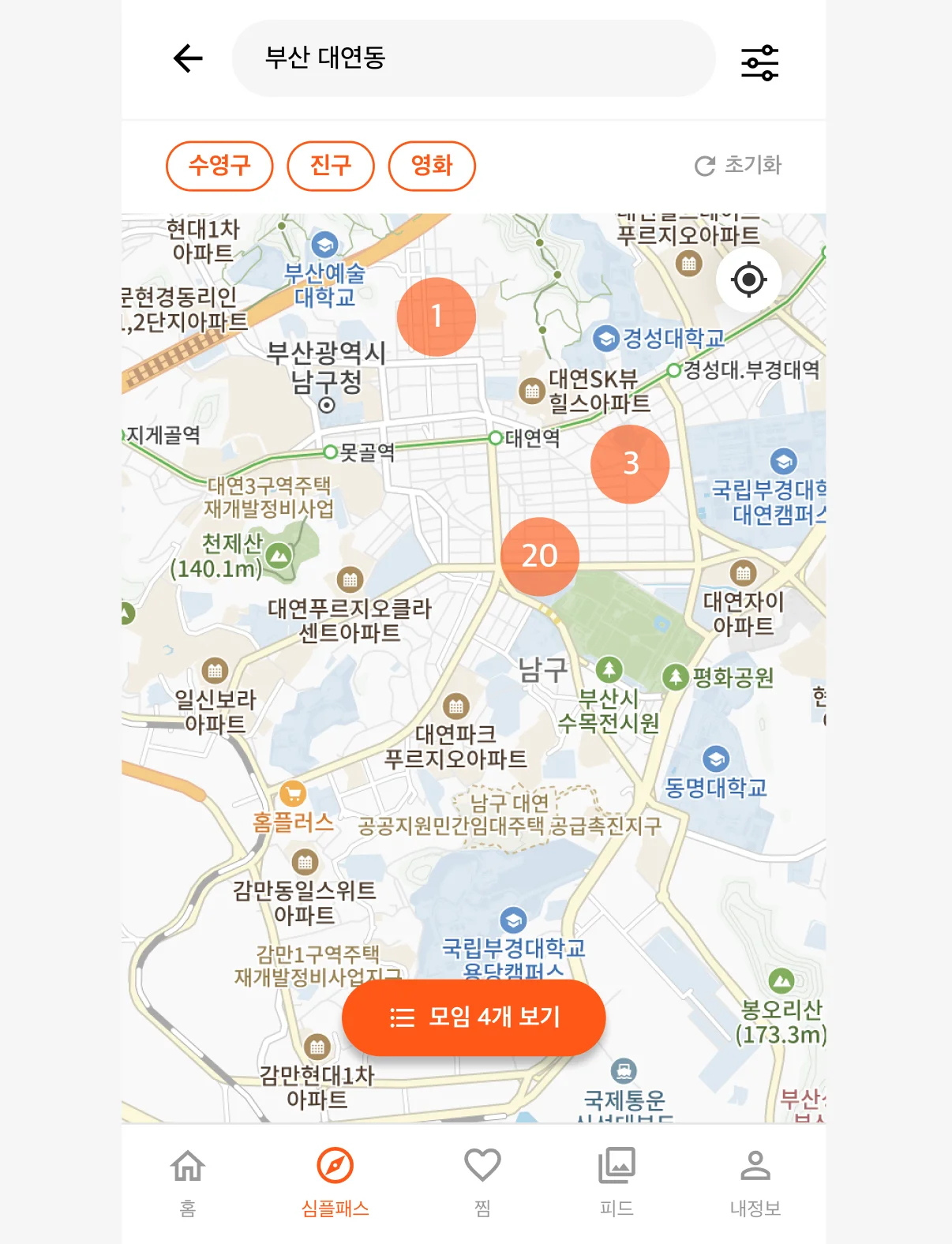Viewport: 952px width, 1244px height.
Task: Tap the 초기화 reset link
Action: 752,166
